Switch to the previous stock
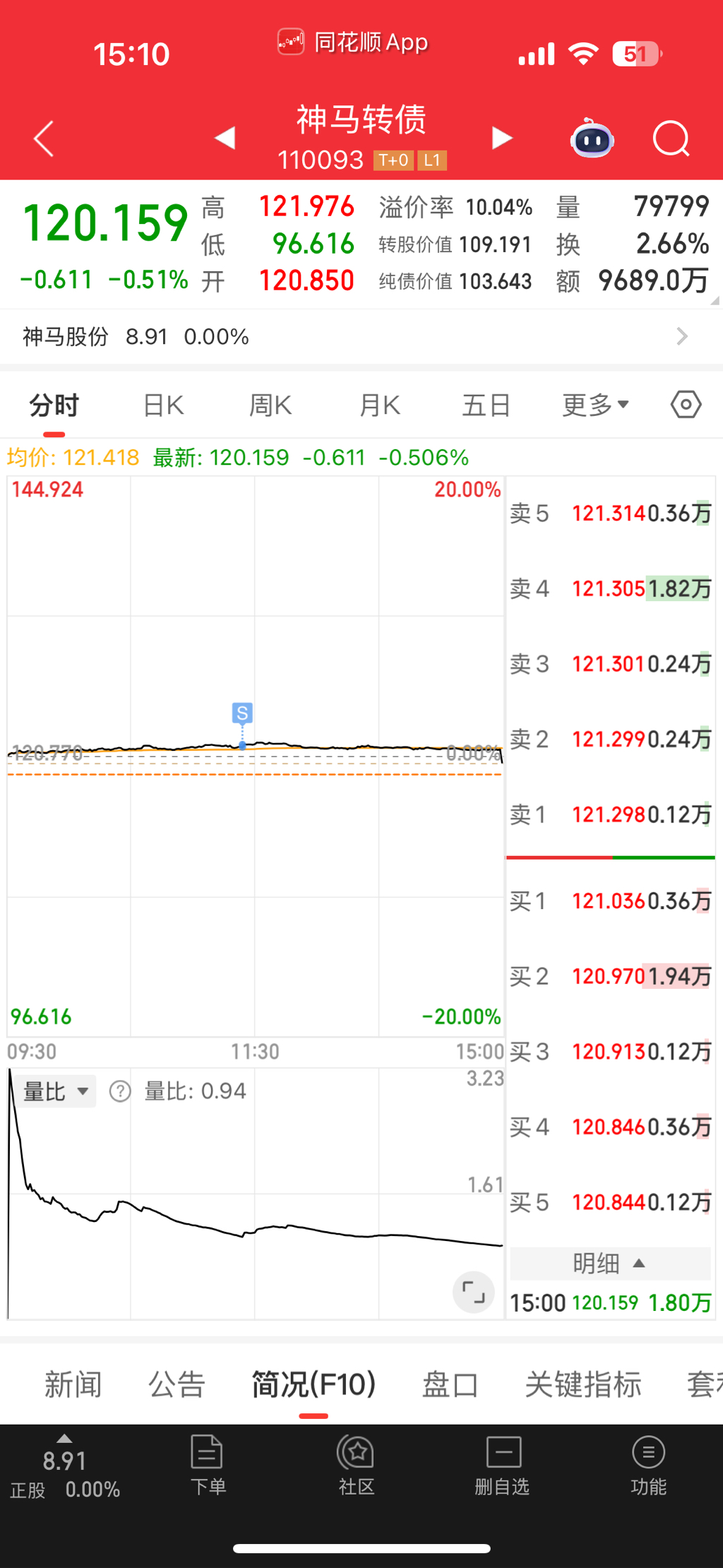The image size is (723, 1568). pyautogui.click(x=225, y=138)
